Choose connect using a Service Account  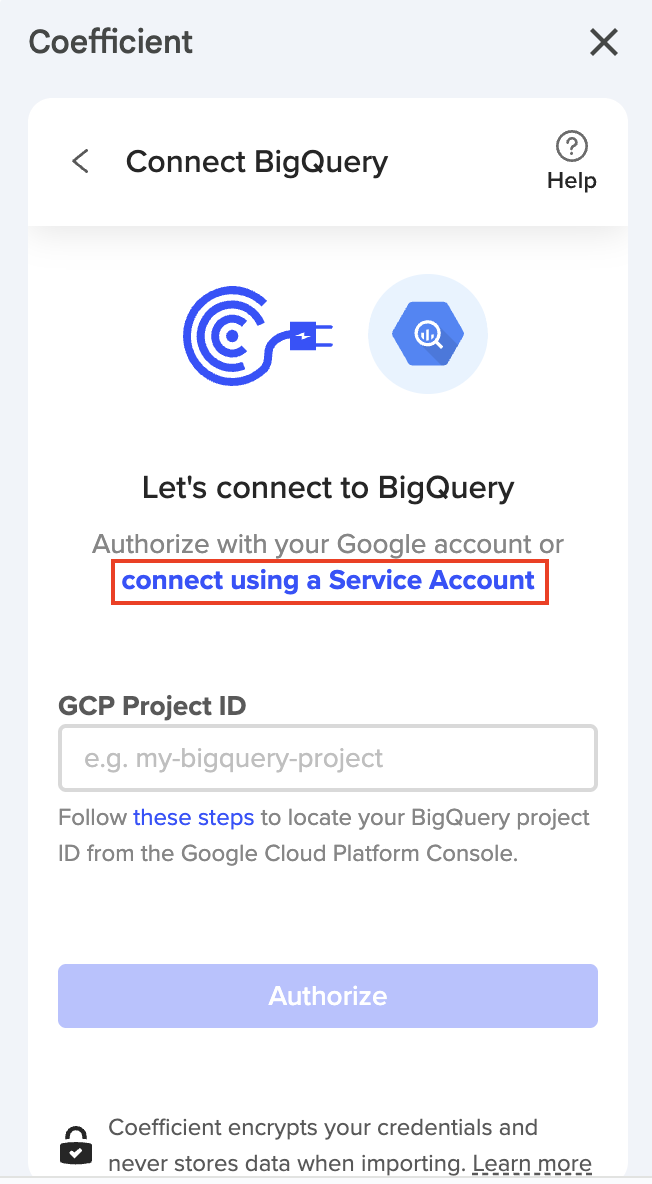(328, 580)
